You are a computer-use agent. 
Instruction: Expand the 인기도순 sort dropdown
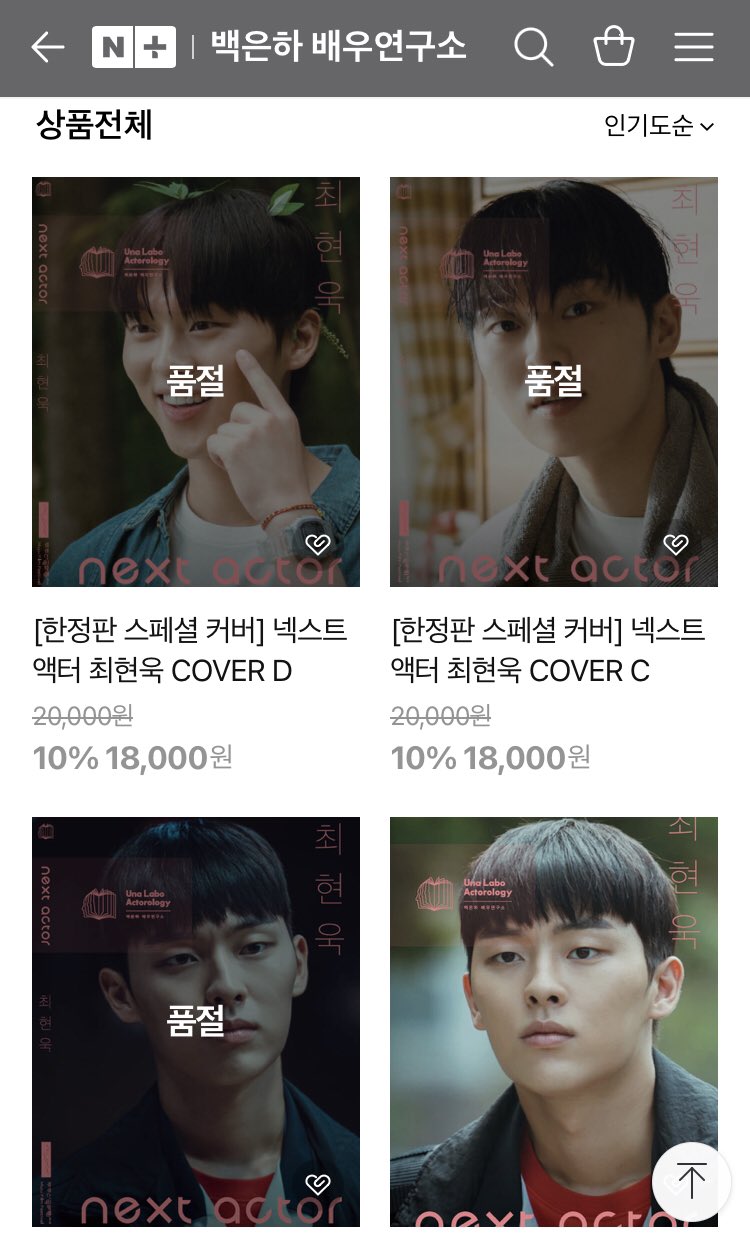point(659,126)
